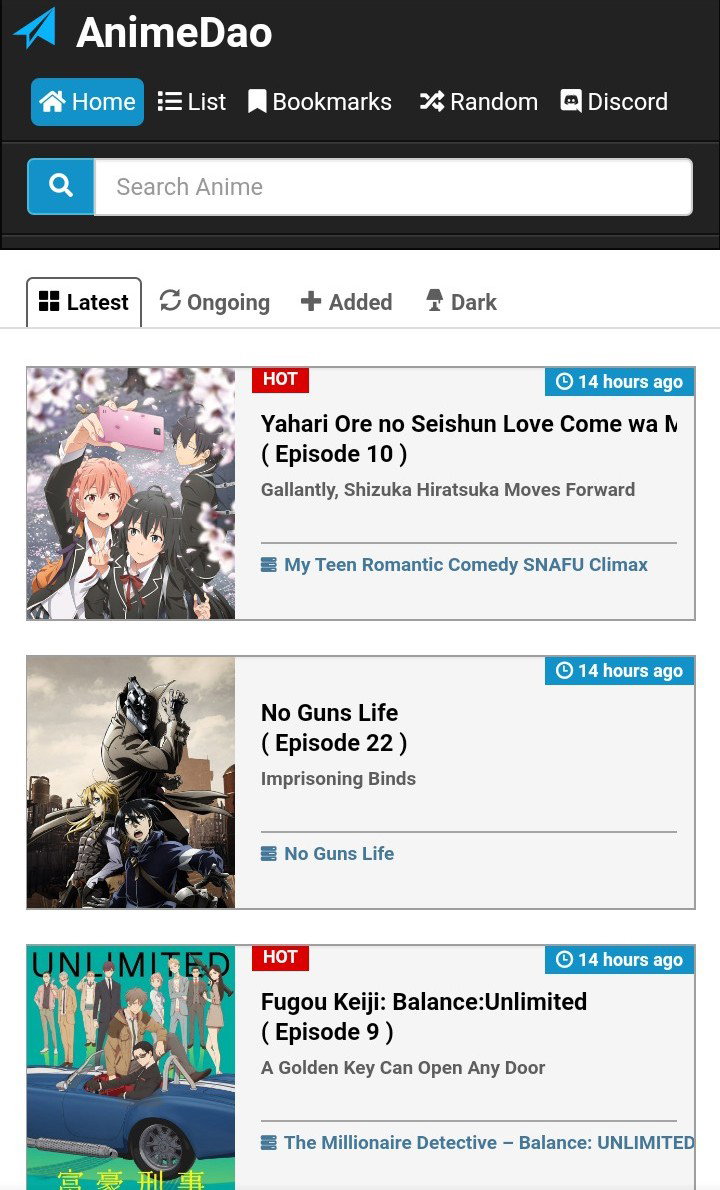Switch to the Added tab

(x=347, y=302)
